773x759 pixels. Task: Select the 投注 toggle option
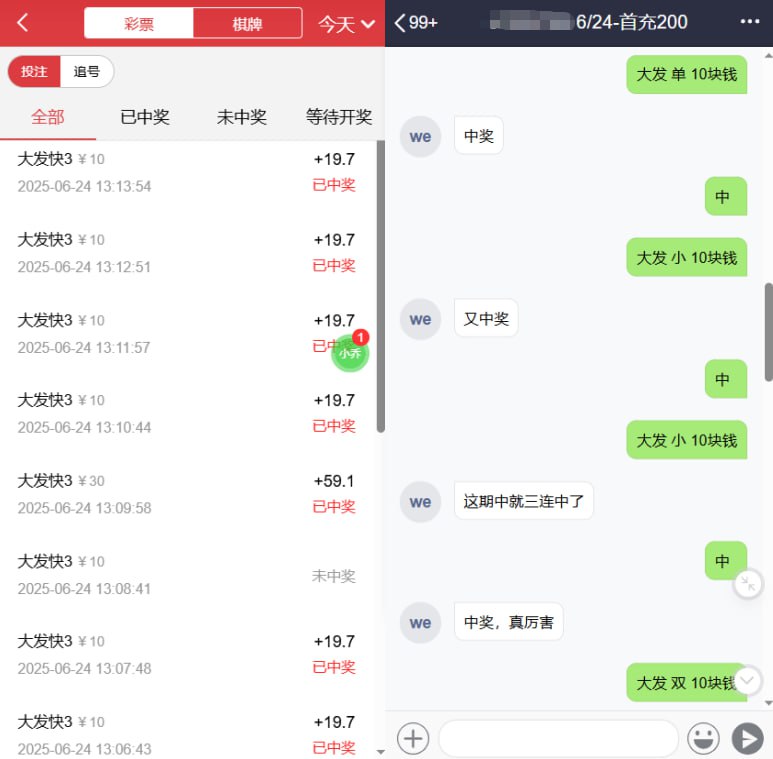pyautogui.click(x=34, y=71)
